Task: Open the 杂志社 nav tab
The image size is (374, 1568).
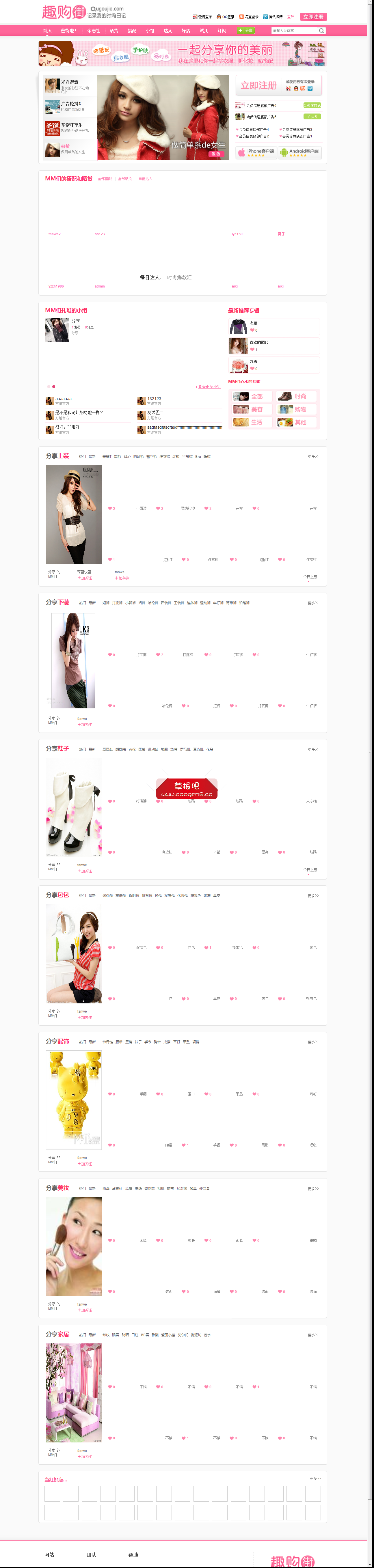Action: (x=93, y=30)
